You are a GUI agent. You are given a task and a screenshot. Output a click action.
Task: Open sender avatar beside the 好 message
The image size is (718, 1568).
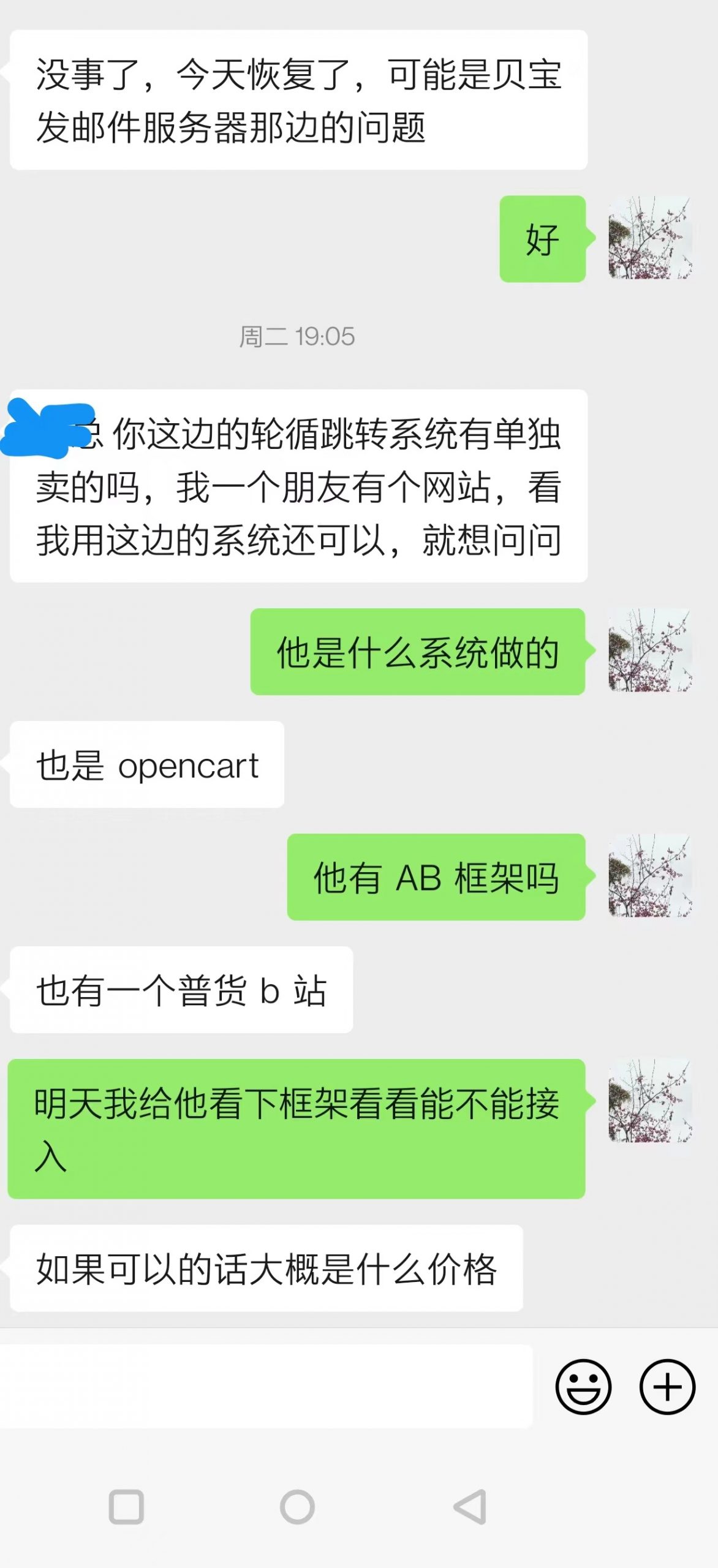coord(650,238)
